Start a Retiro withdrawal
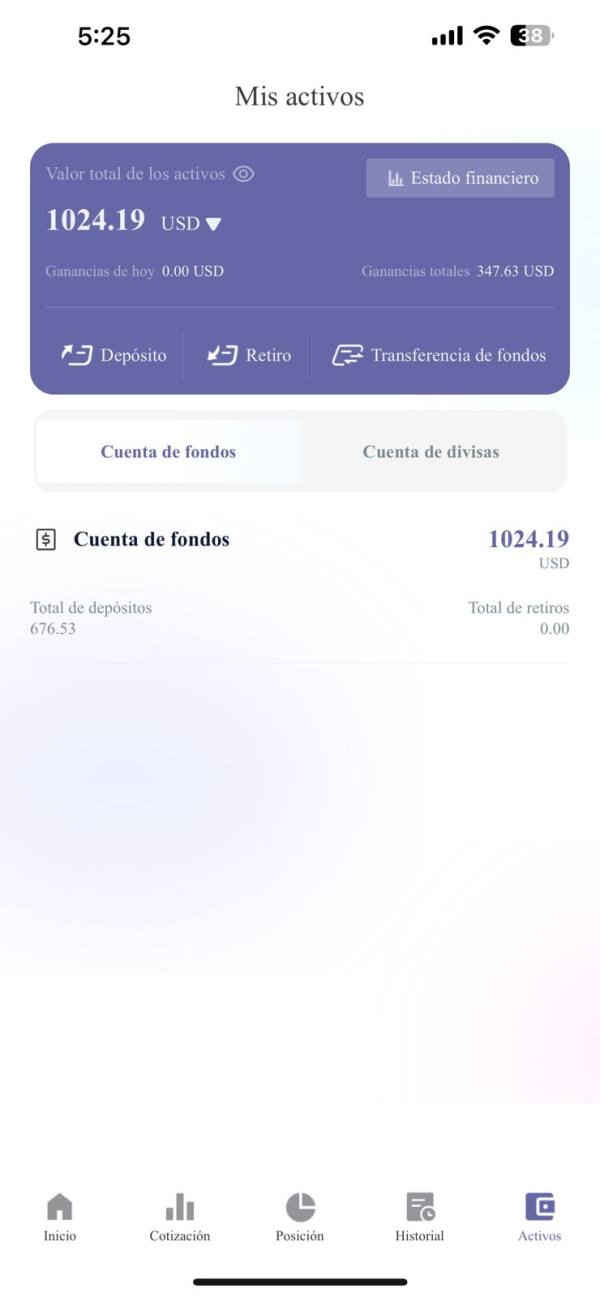This screenshot has width=600, height=1297. [x=249, y=355]
